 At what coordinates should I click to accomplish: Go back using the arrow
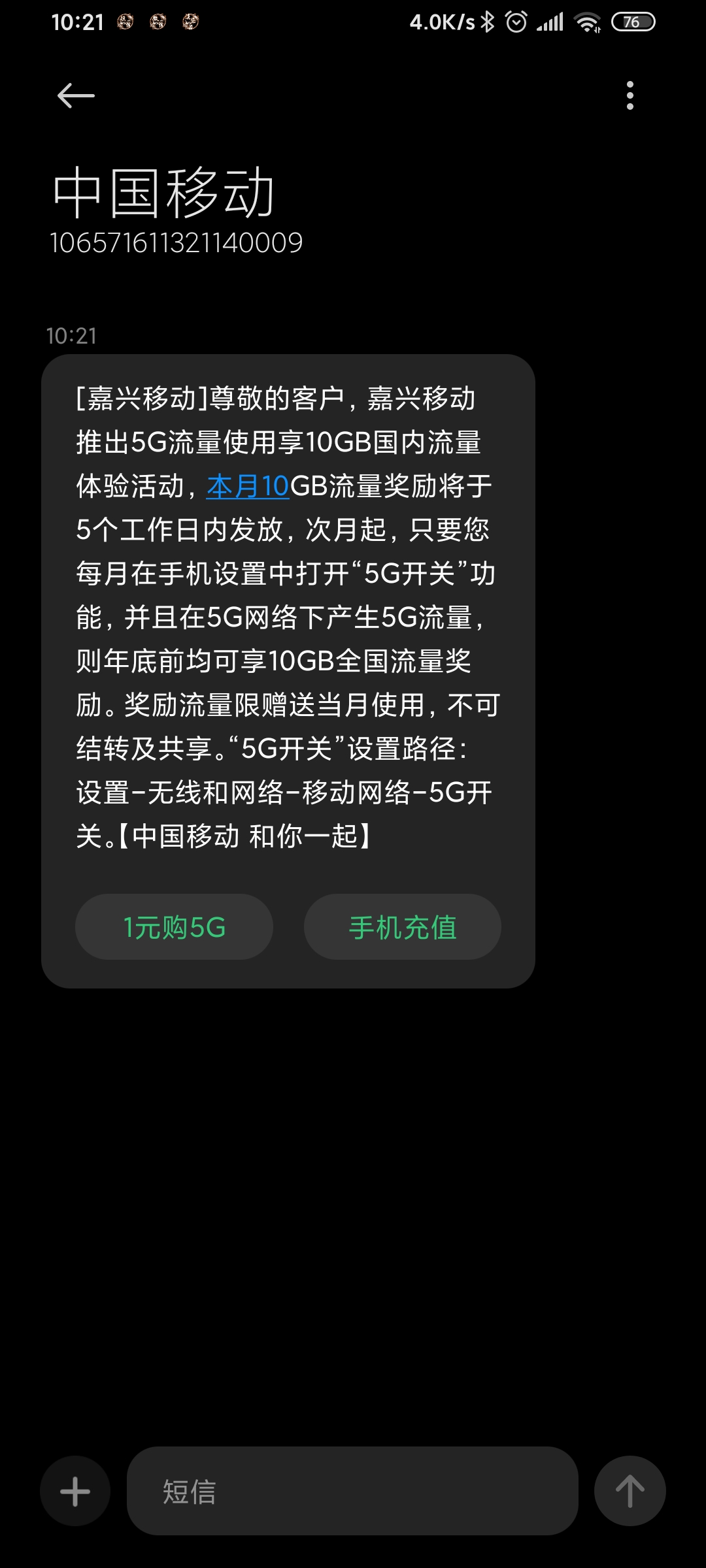pyautogui.click(x=76, y=96)
